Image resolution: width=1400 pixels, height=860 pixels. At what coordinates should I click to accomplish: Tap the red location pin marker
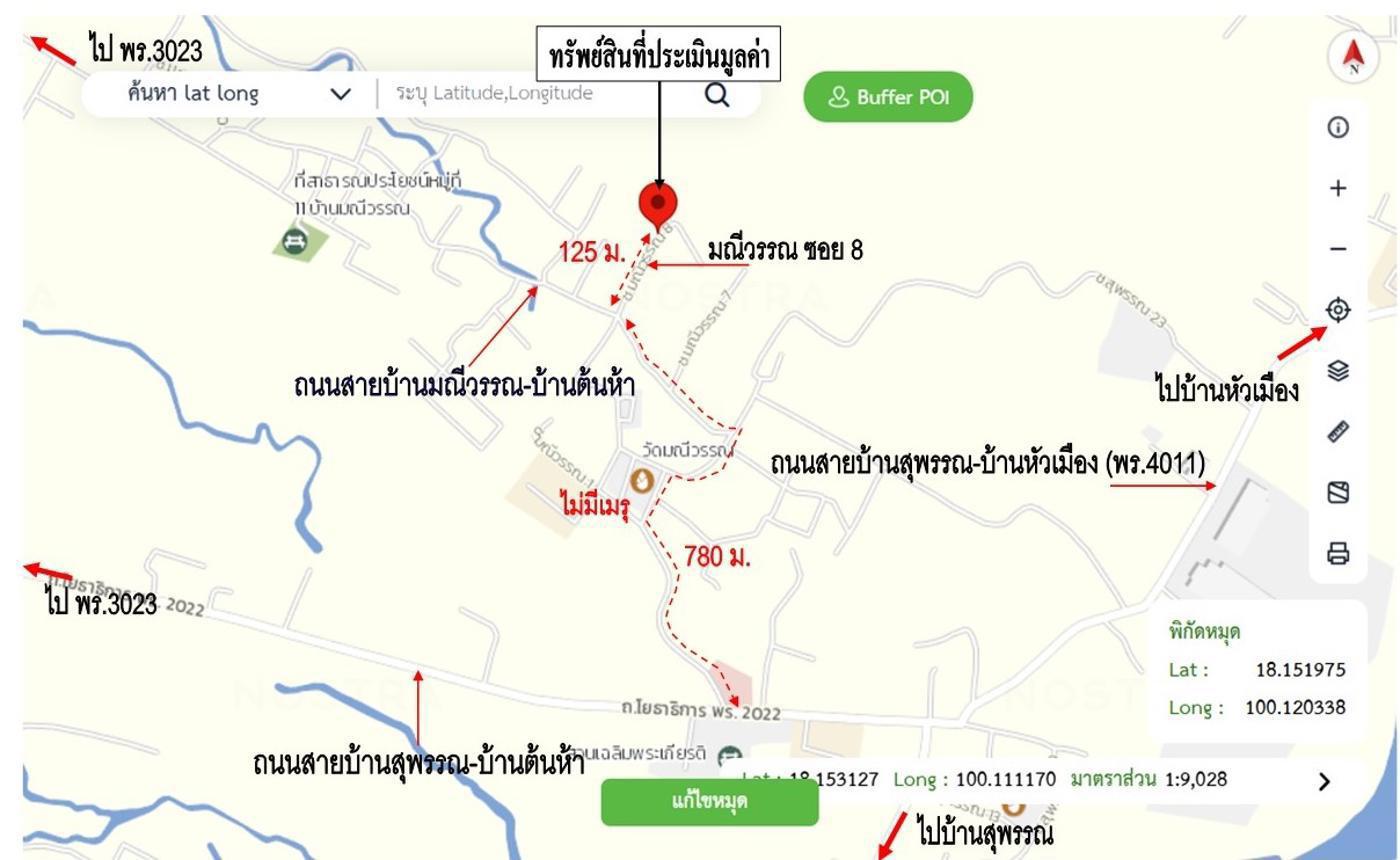tap(658, 203)
